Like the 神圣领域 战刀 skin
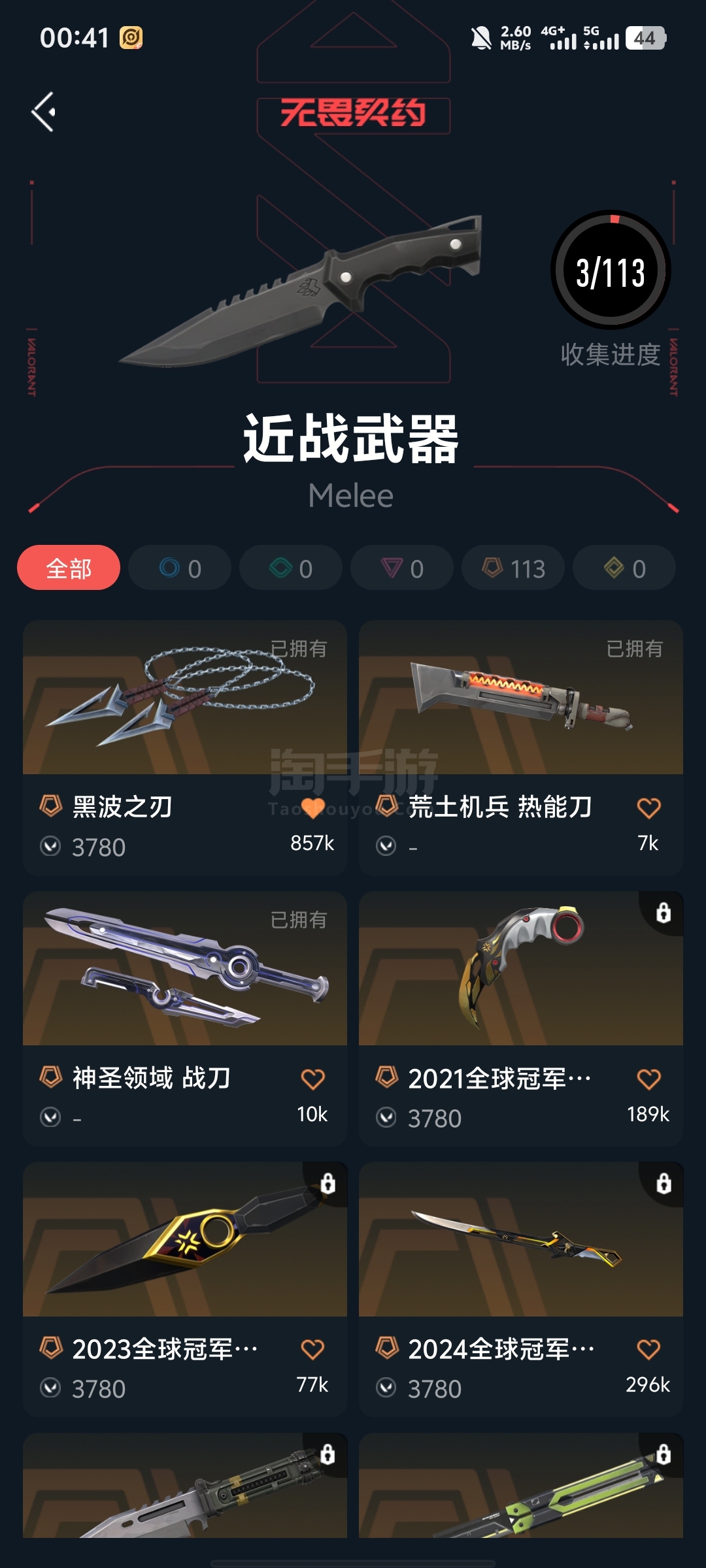The height and width of the screenshot is (1568, 706). [312, 1079]
